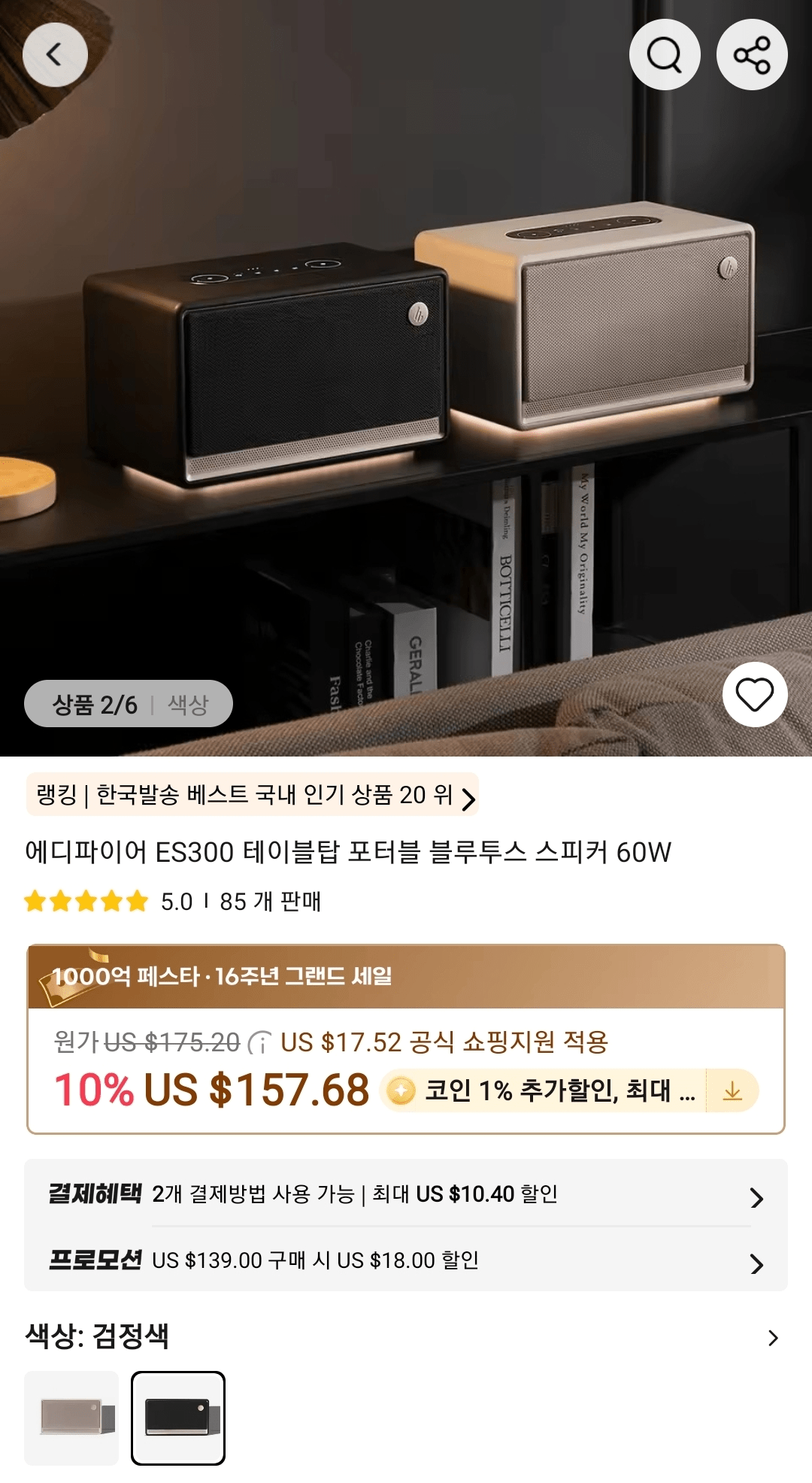
Task: Tap the 1000억 페스타 grand sale banner
Action: click(x=226, y=976)
